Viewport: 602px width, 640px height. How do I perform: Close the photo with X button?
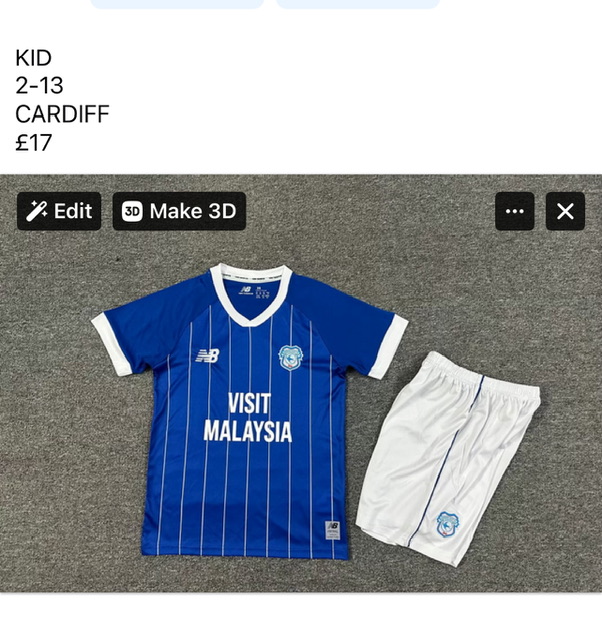pyautogui.click(x=565, y=211)
